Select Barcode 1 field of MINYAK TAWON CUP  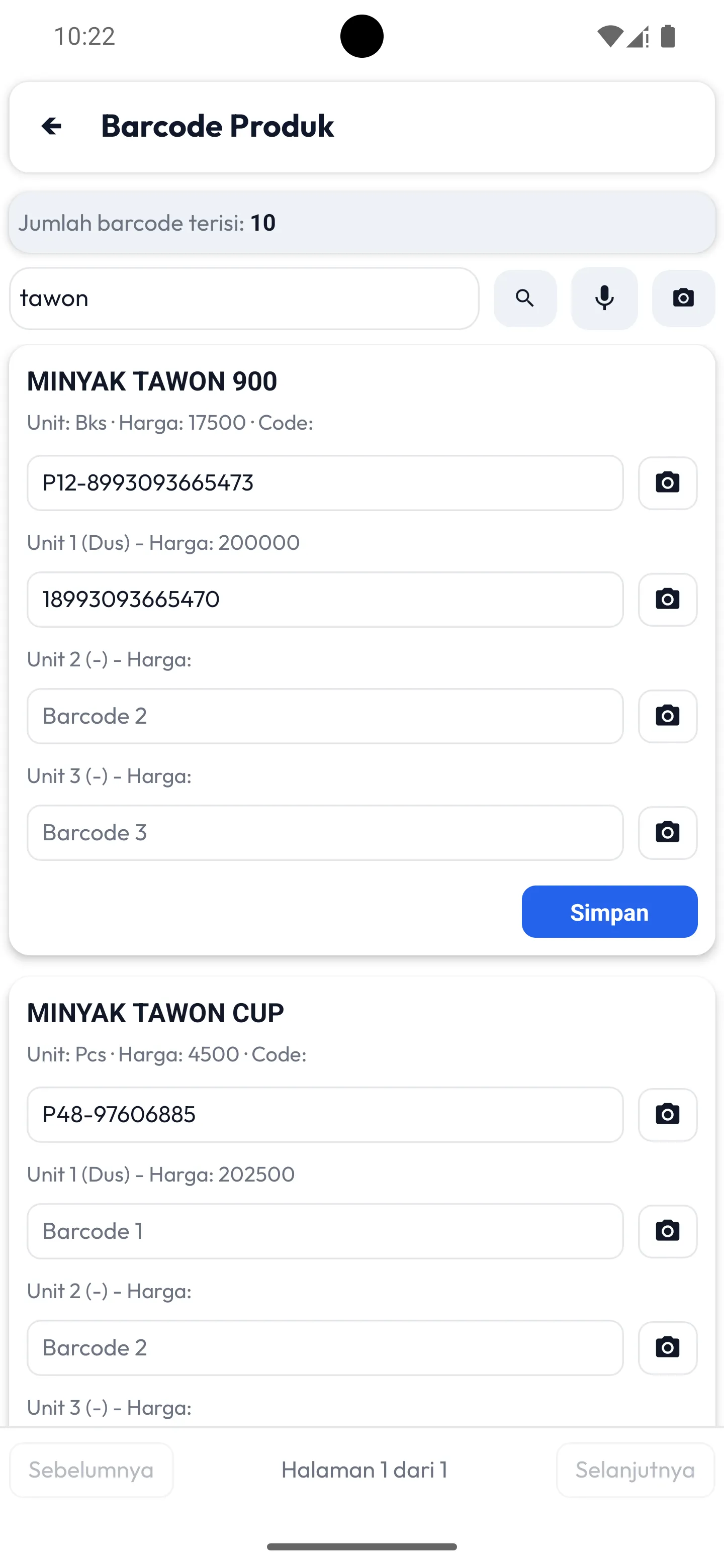[x=326, y=1231]
